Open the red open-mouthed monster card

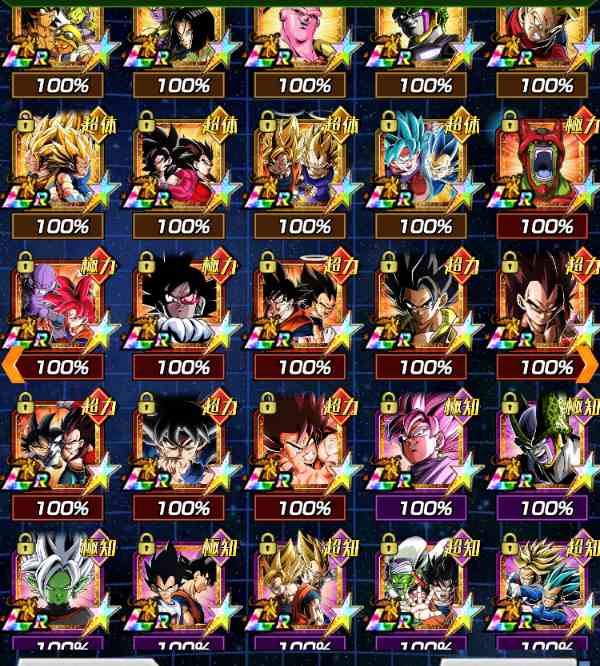coord(546,165)
